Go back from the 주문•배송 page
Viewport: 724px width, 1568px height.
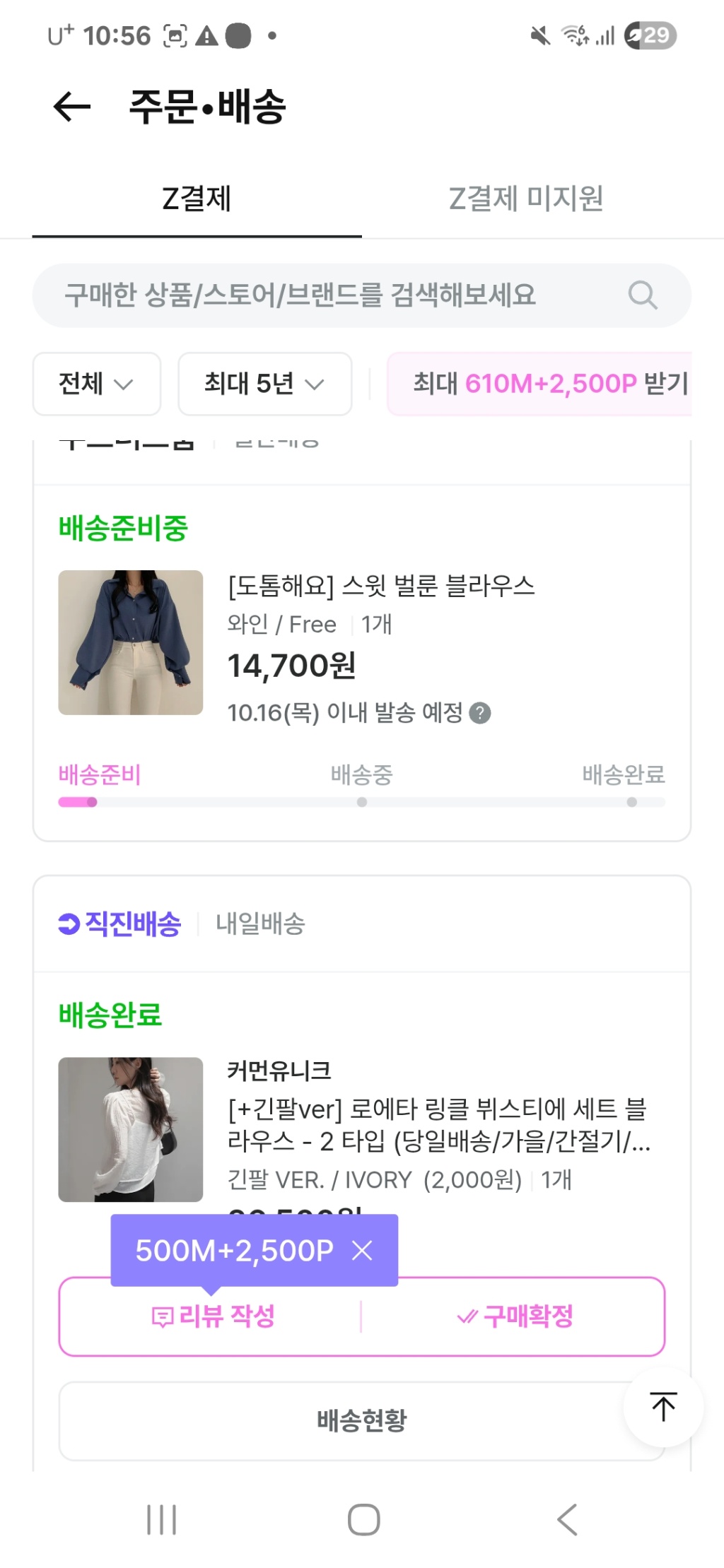[72, 107]
